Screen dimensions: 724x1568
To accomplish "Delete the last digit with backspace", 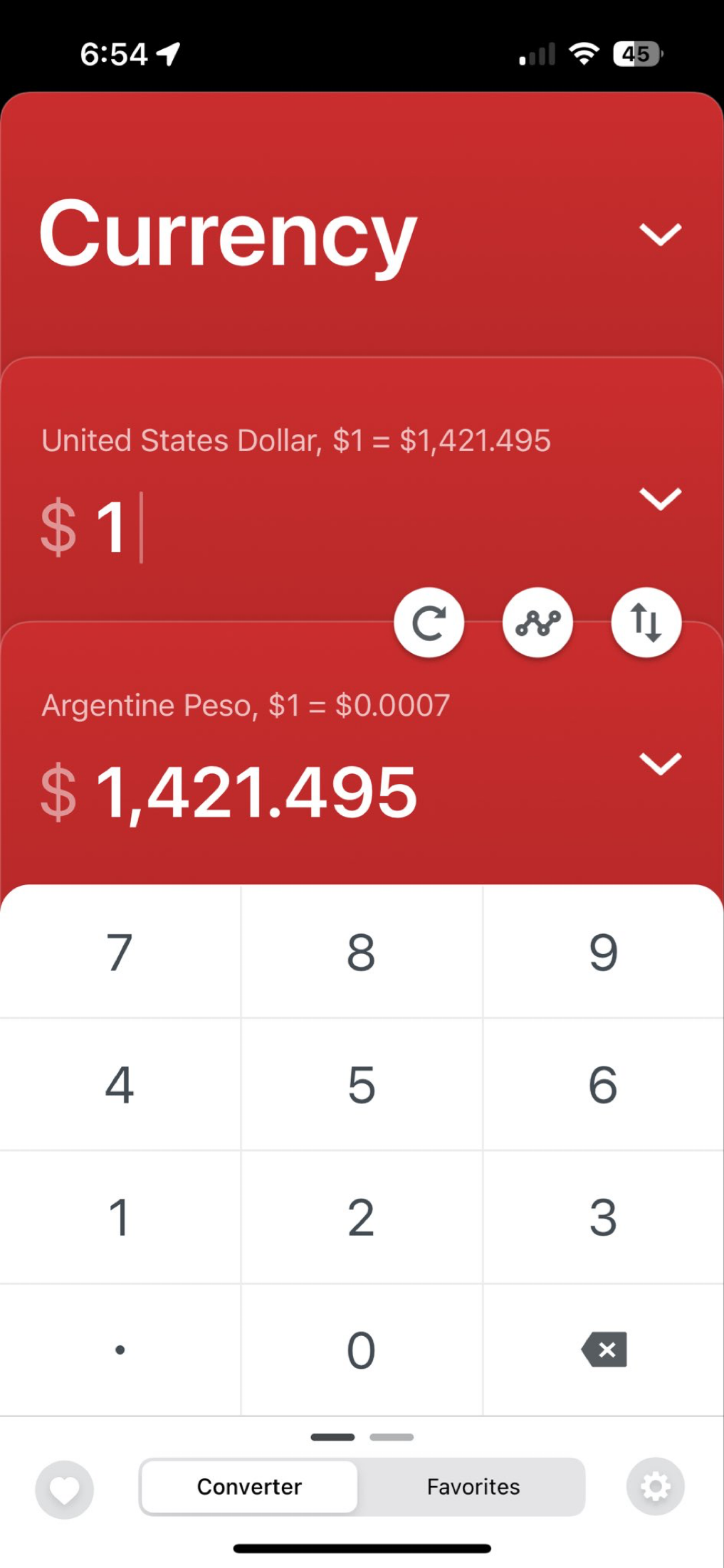I will (604, 1350).
